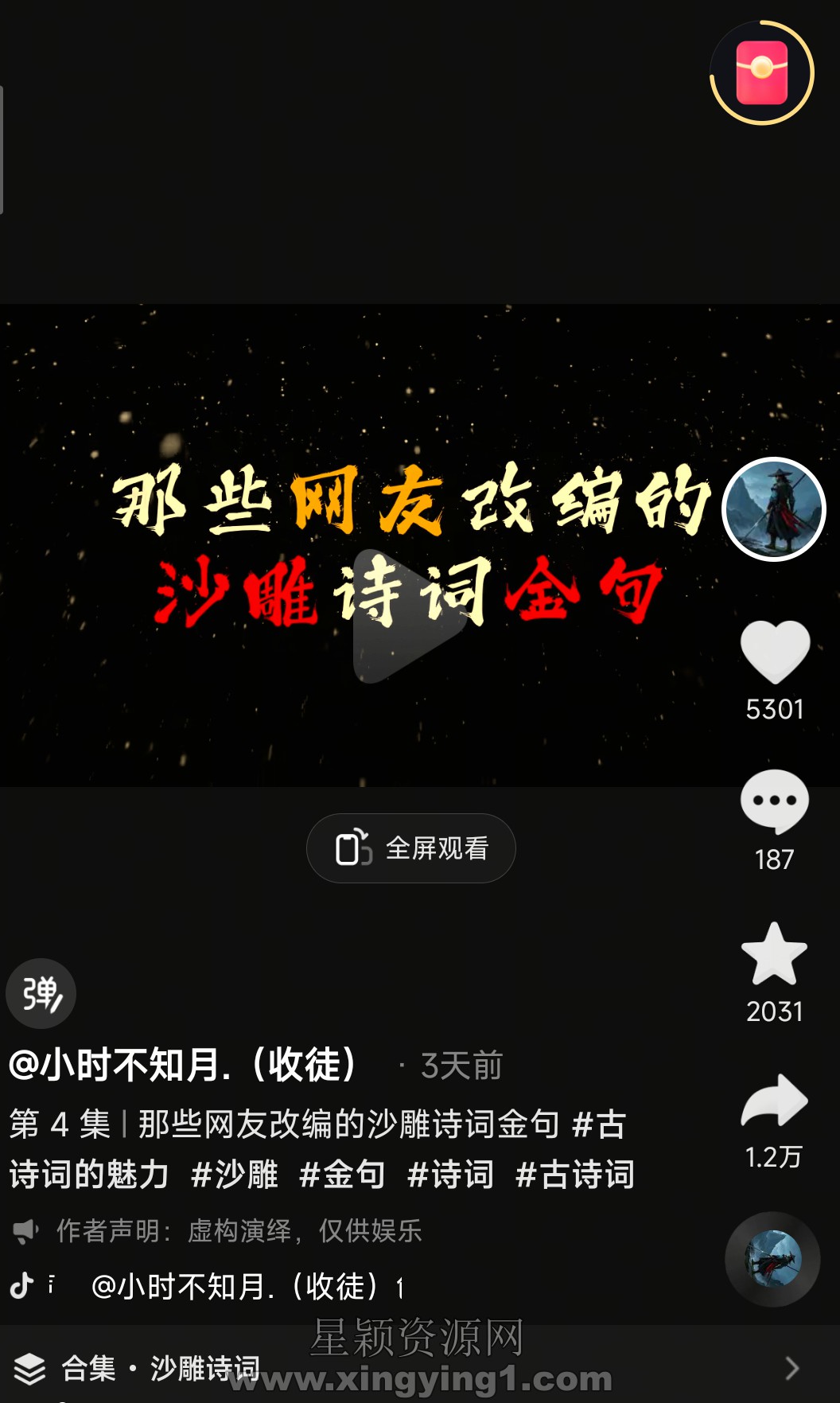Open the comments section

775,802
